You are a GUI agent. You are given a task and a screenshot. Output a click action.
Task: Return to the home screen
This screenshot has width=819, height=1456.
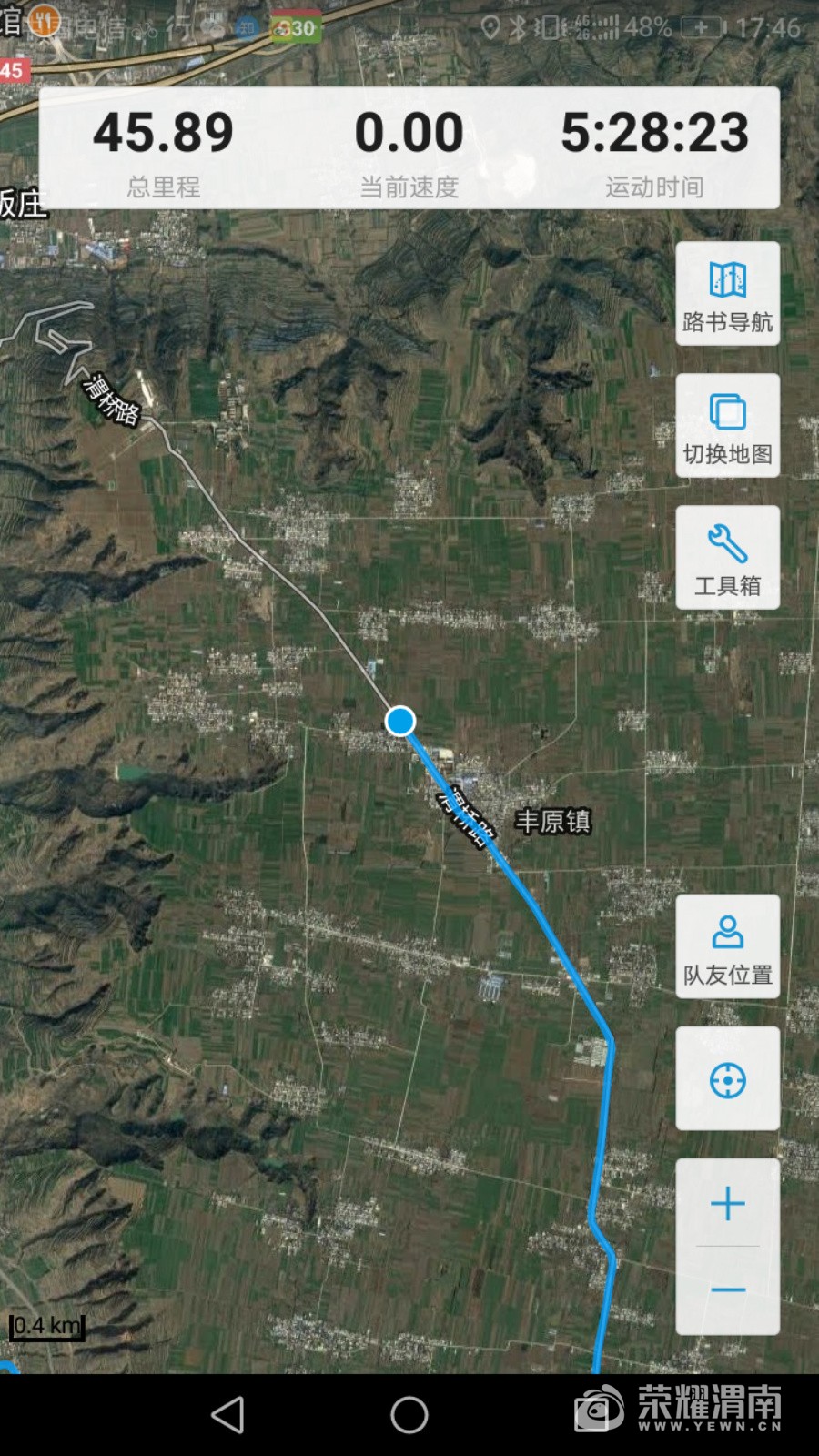tap(409, 1415)
